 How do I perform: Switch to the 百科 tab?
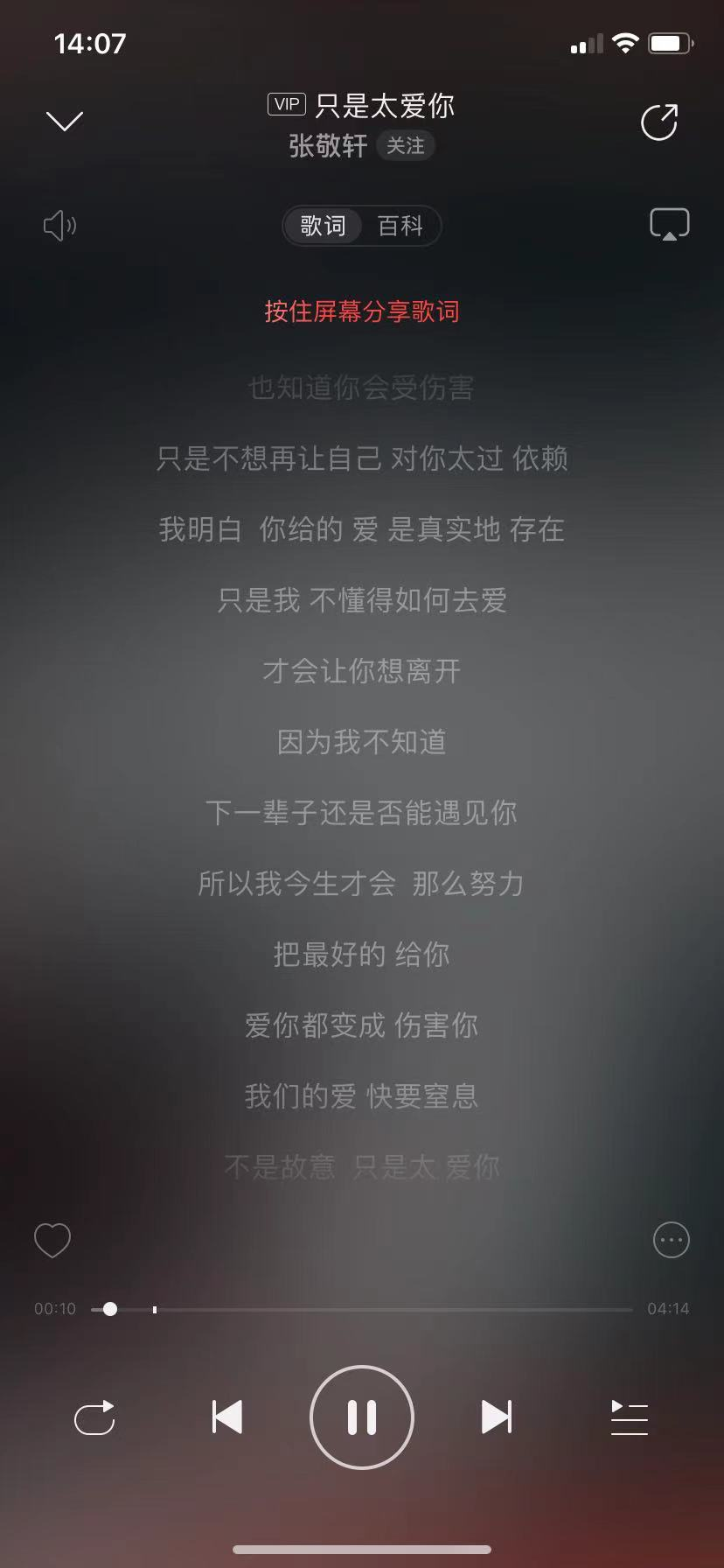pyautogui.click(x=399, y=226)
